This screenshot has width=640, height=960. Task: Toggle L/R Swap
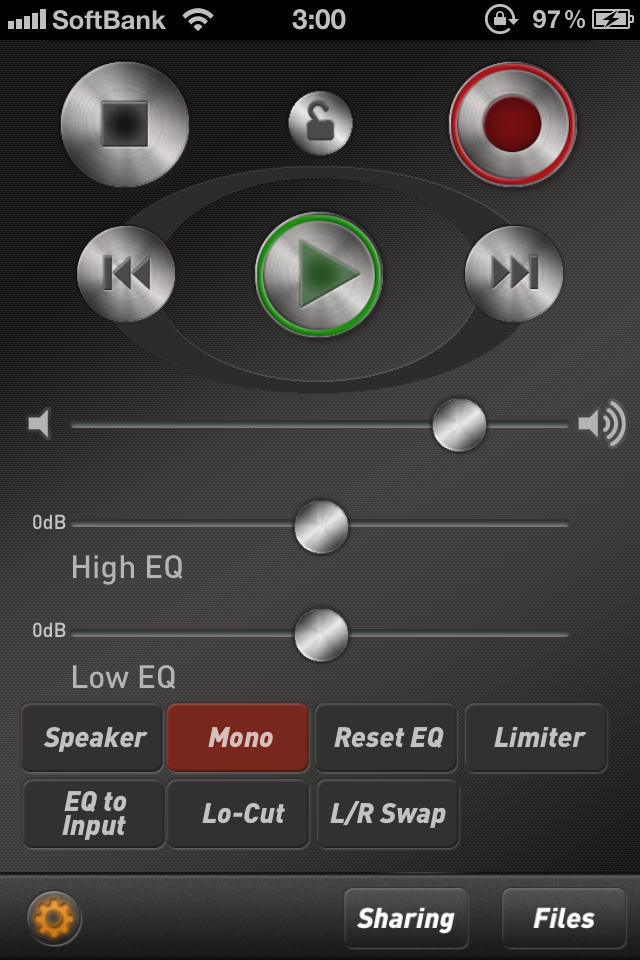point(387,814)
